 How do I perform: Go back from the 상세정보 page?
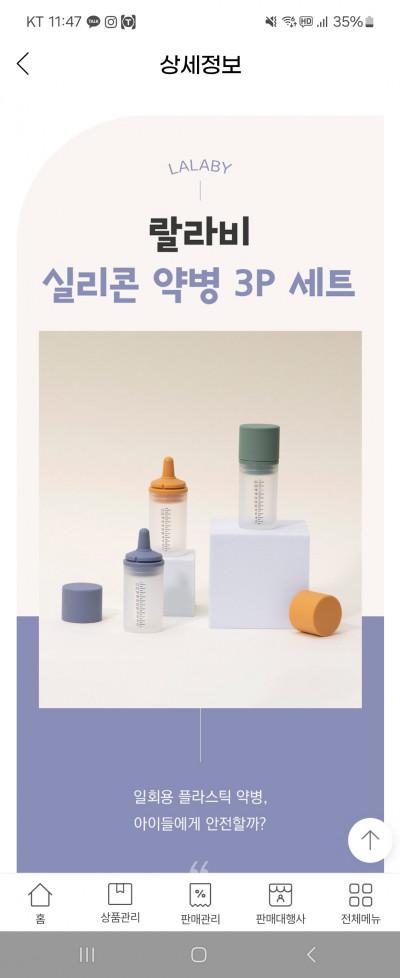click(x=23, y=64)
